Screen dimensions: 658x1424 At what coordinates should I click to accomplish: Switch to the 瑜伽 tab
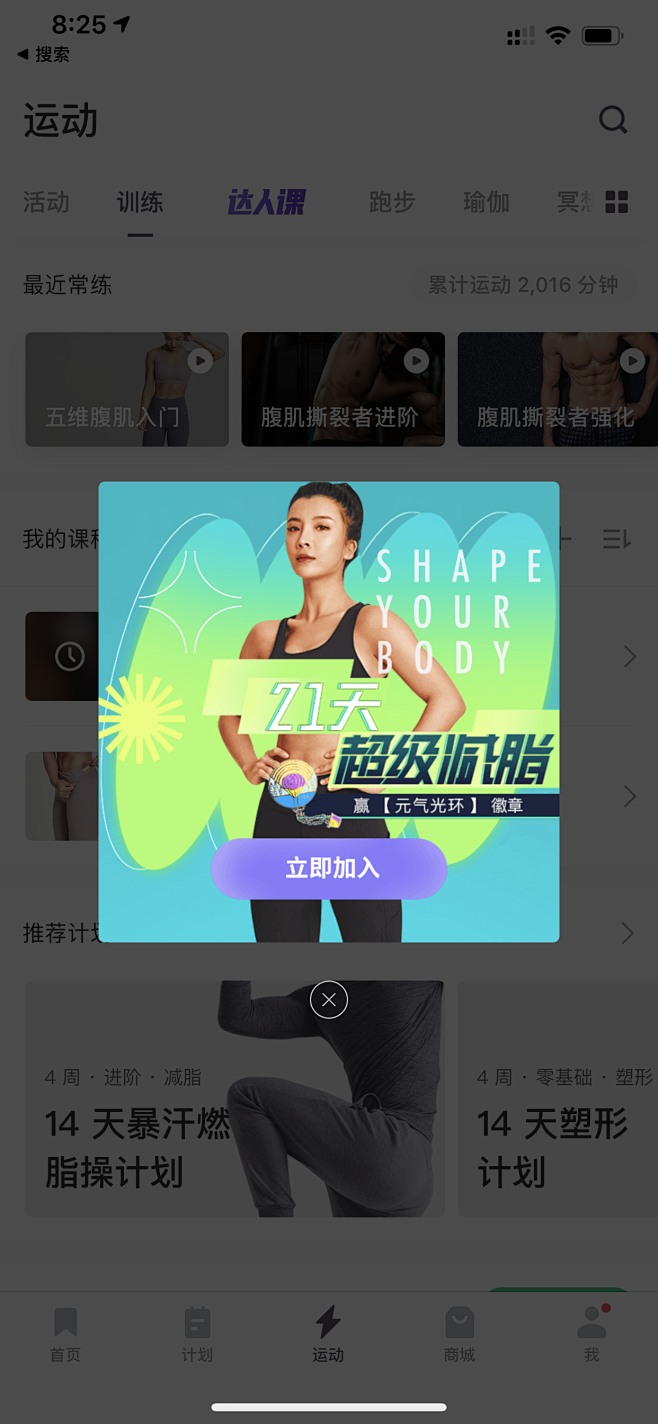[x=486, y=202]
